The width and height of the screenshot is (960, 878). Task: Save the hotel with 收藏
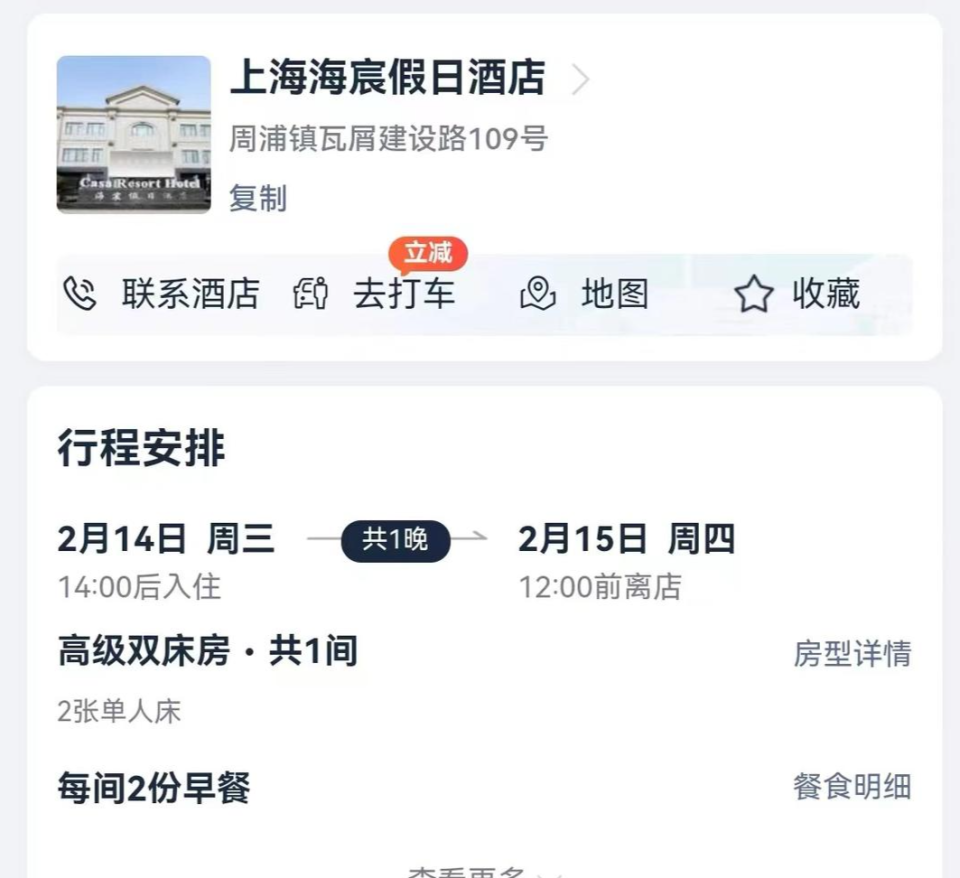coord(797,294)
